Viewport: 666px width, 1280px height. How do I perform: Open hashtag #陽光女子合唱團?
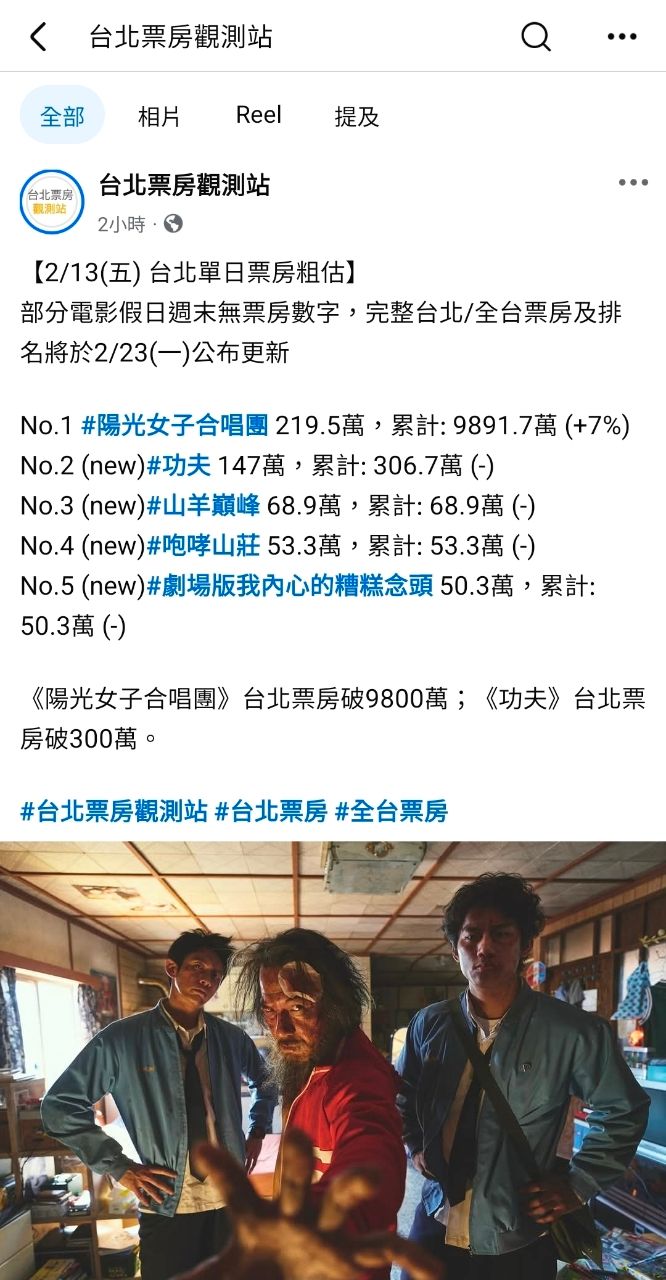click(x=175, y=426)
